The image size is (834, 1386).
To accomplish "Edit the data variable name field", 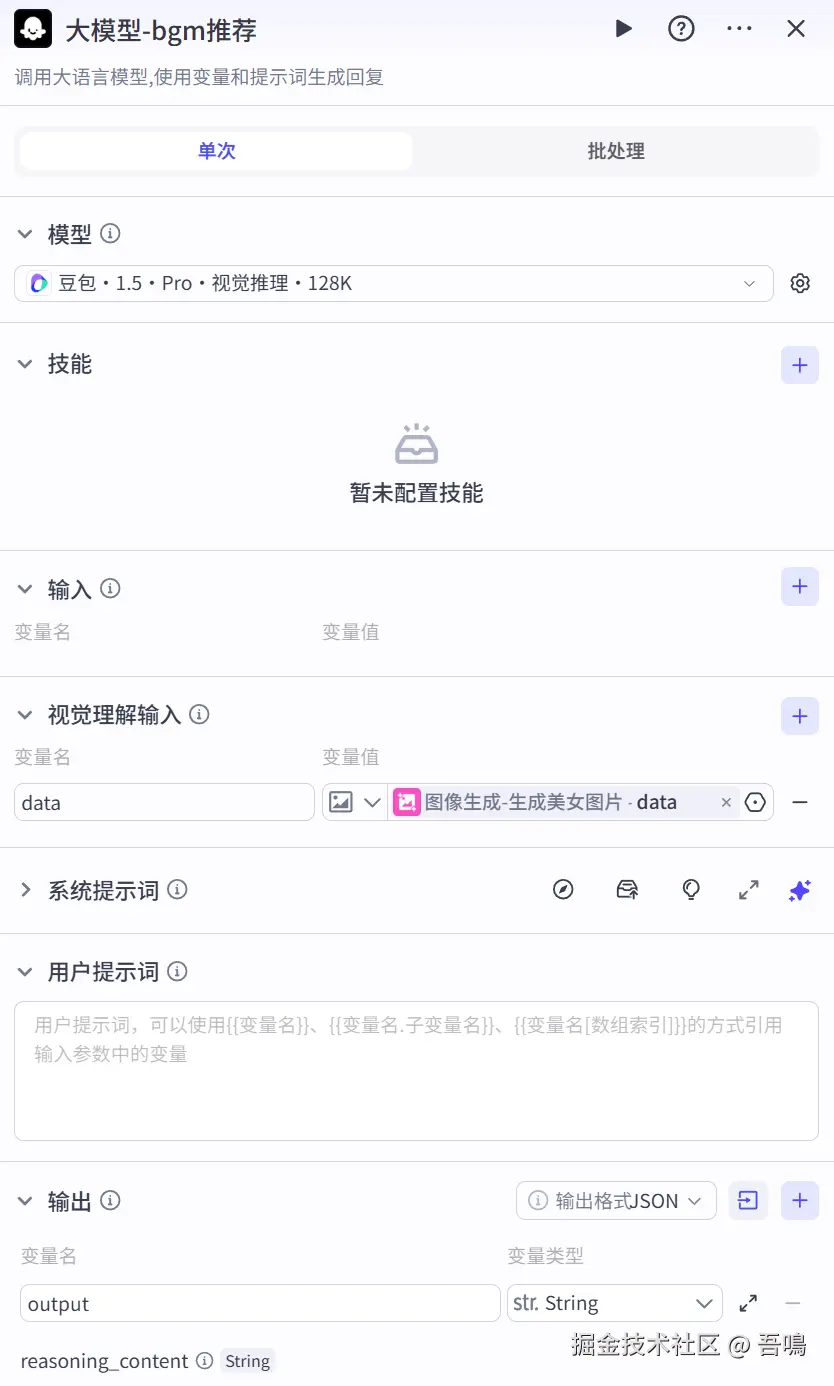I will [x=164, y=802].
